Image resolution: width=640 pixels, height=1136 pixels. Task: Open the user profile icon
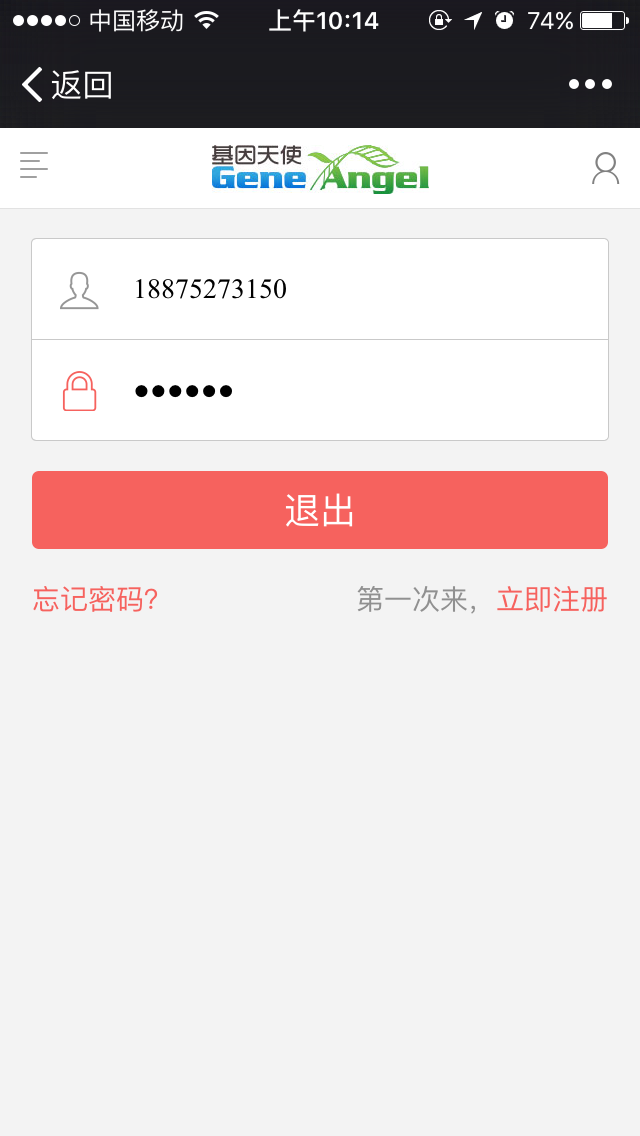click(605, 168)
